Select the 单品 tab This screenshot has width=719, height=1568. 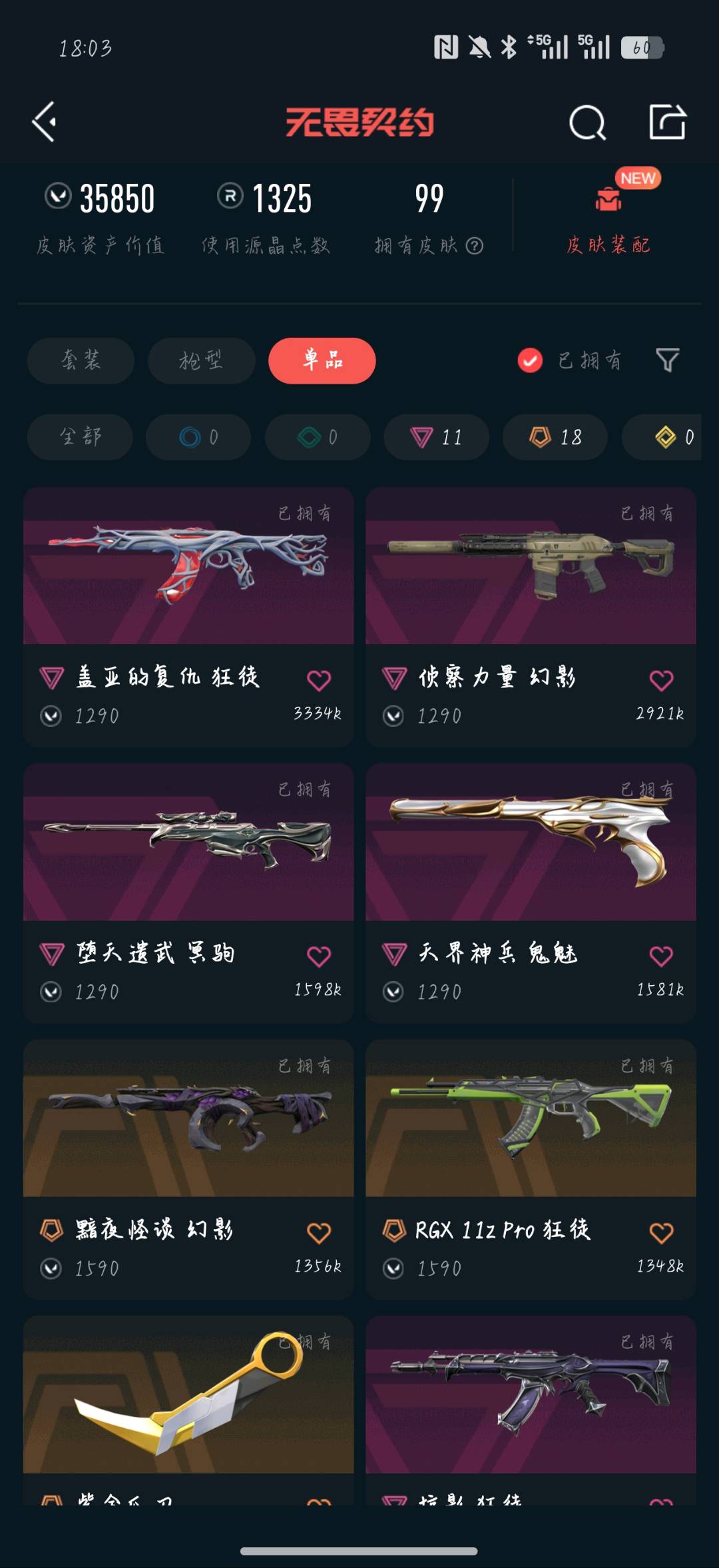click(x=322, y=360)
